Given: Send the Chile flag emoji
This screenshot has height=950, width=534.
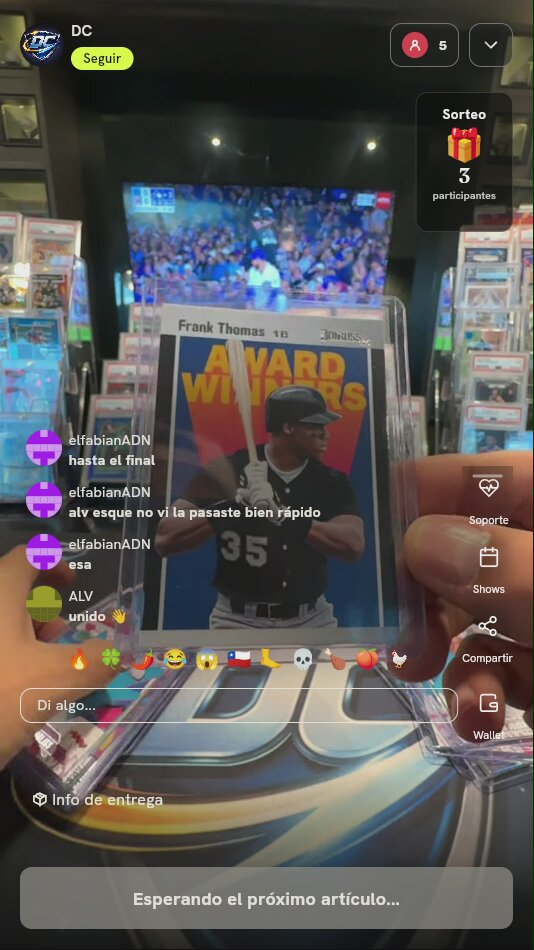Looking at the screenshot, I should coord(239,659).
